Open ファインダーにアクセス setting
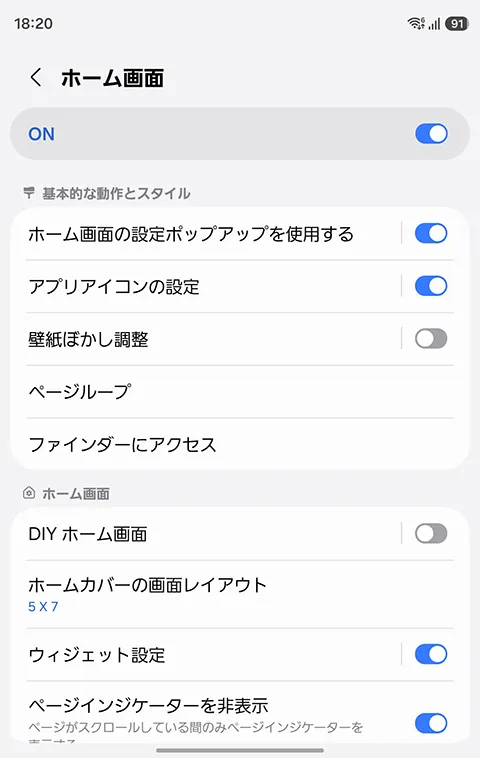This screenshot has height=758, width=480. [x=240, y=444]
